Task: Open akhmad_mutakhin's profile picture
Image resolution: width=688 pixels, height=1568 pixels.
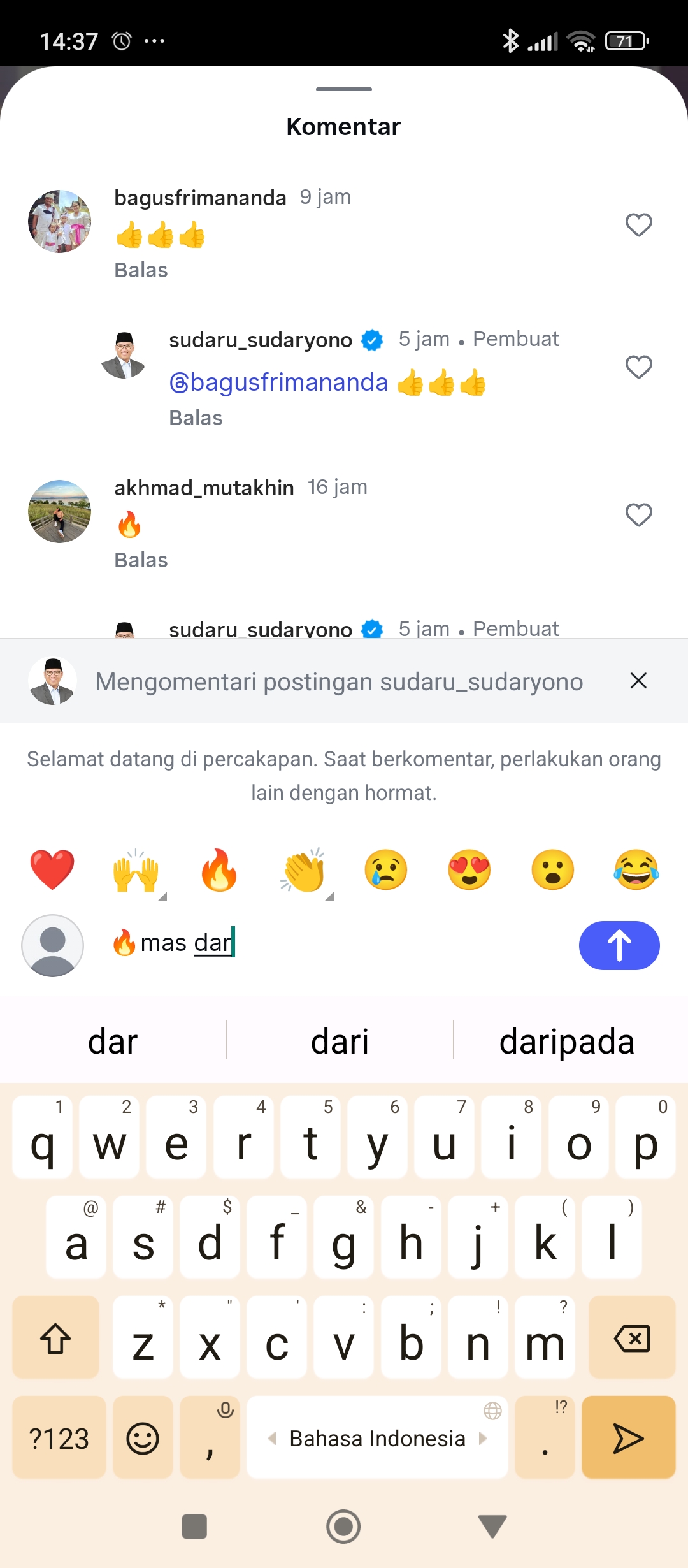Action: 60,511
